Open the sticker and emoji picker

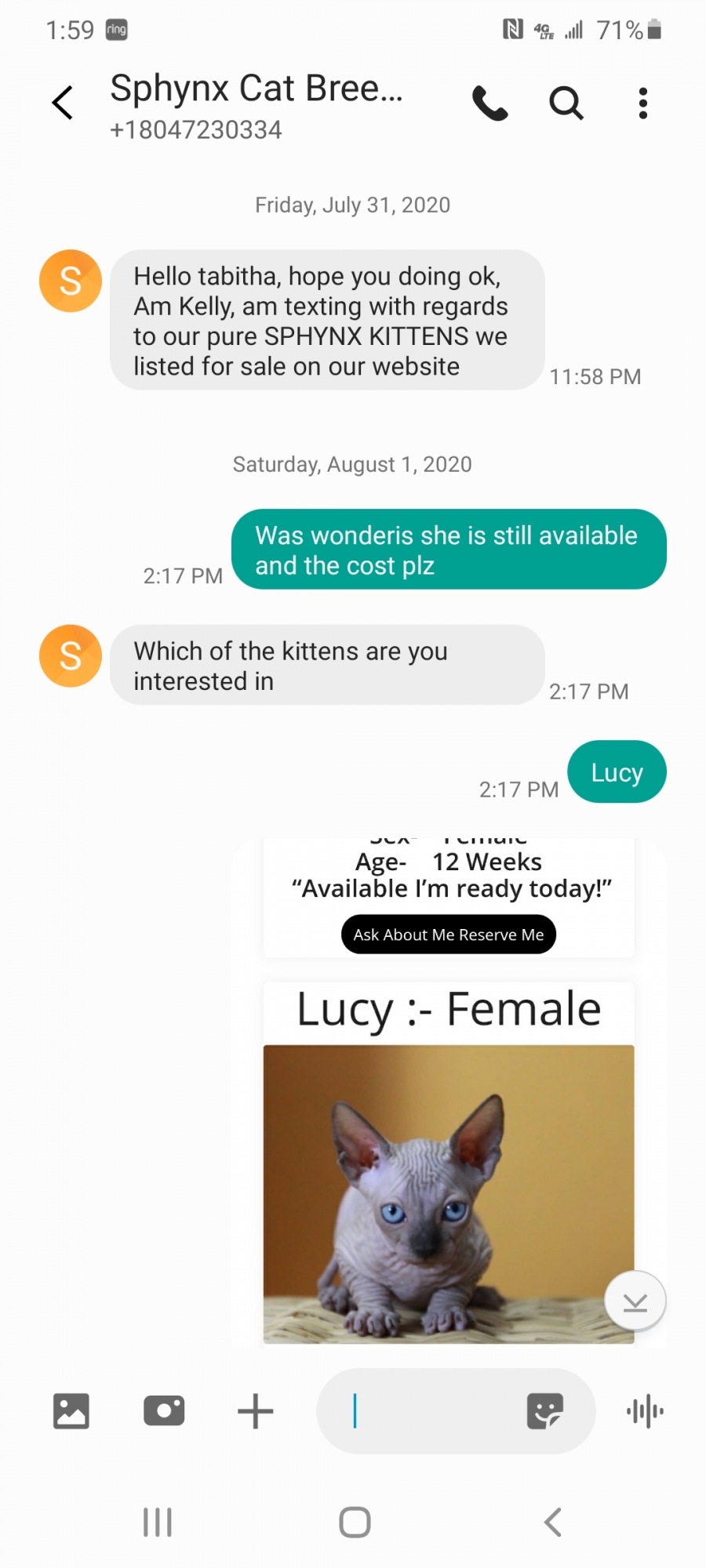(545, 1411)
